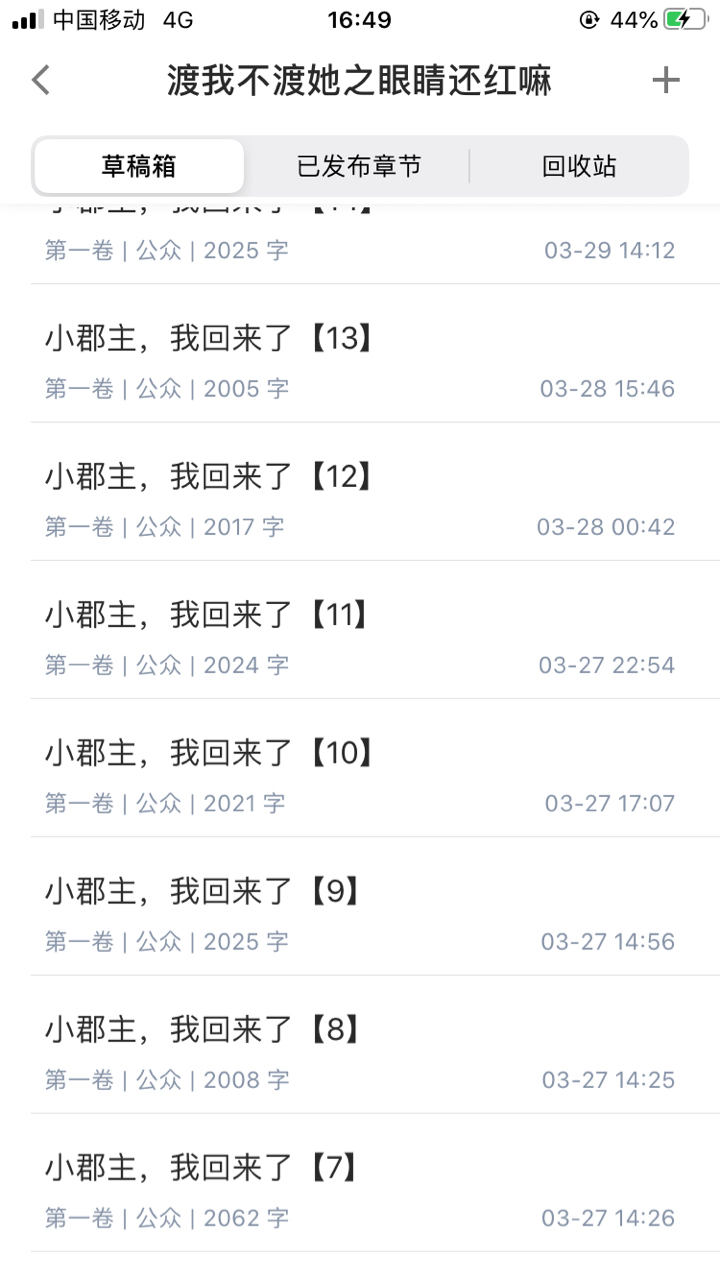Open the 回收站 tab
The height and width of the screenshot is (1281, 720).
579,166
